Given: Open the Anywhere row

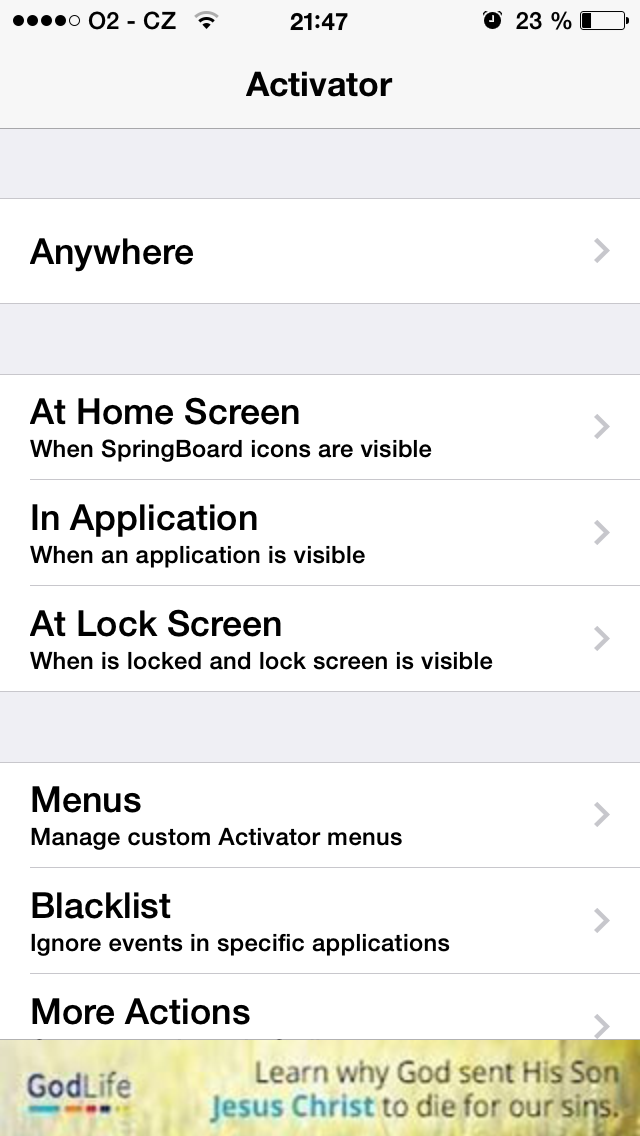Looking at the screenshot, I should 320,251.
